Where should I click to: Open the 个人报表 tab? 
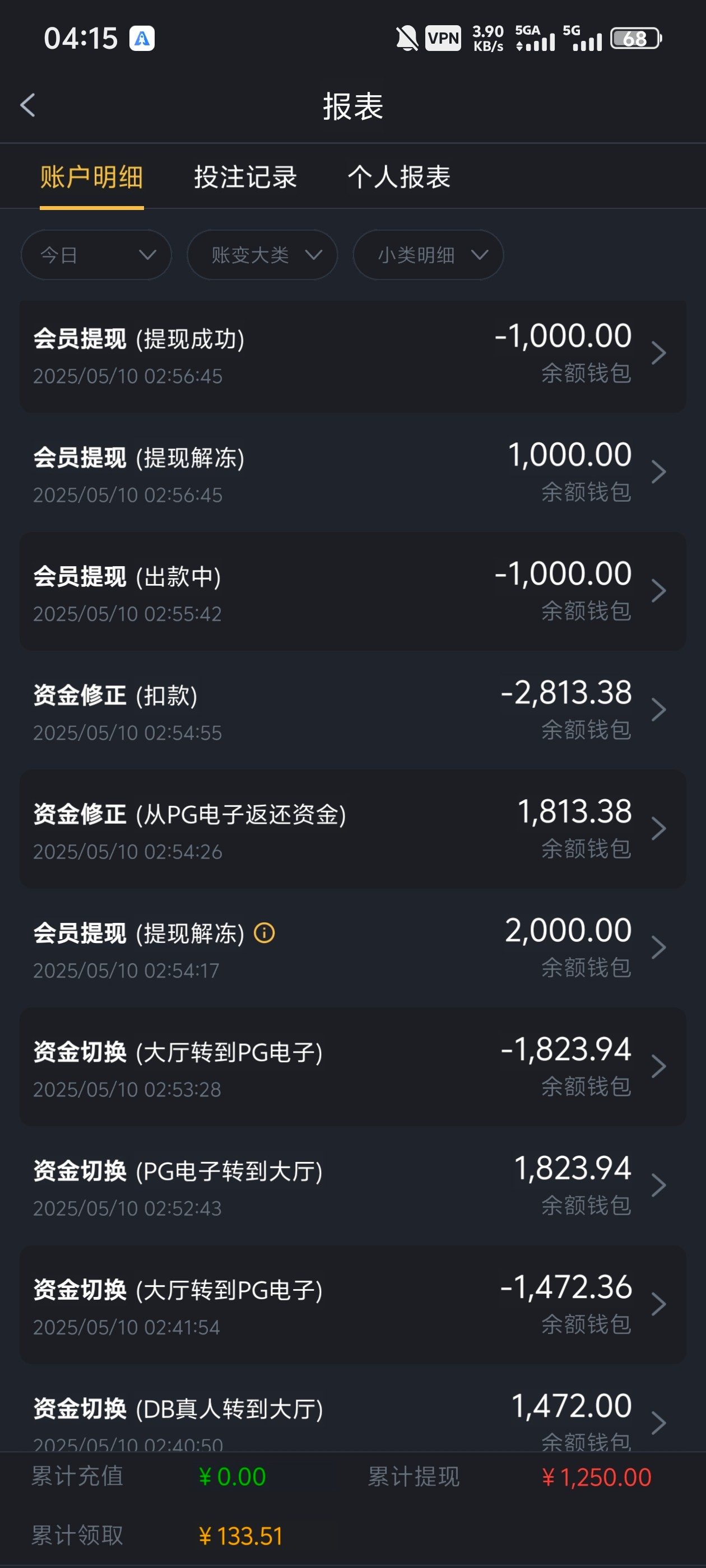[x=400, y=177]
